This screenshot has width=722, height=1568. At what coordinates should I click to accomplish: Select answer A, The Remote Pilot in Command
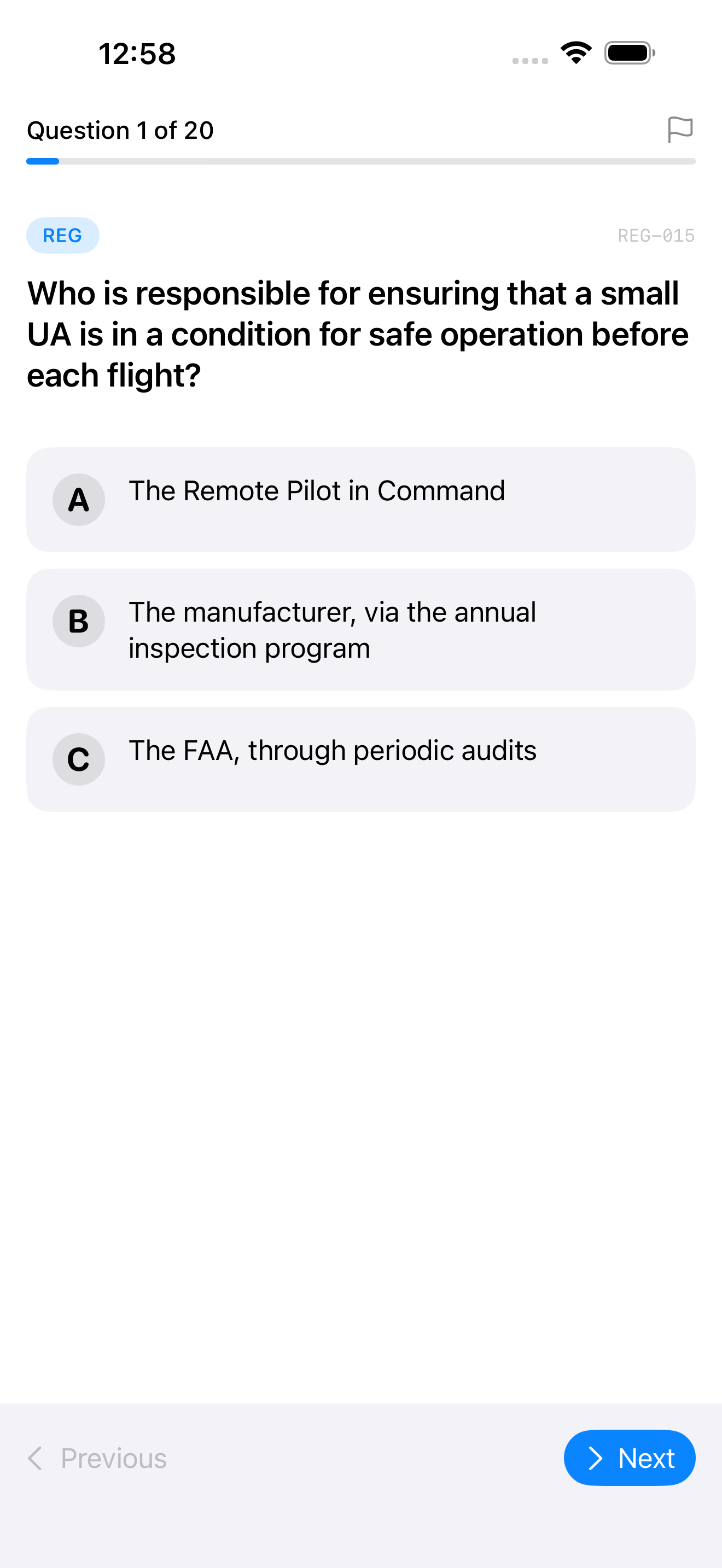(360, 500)
